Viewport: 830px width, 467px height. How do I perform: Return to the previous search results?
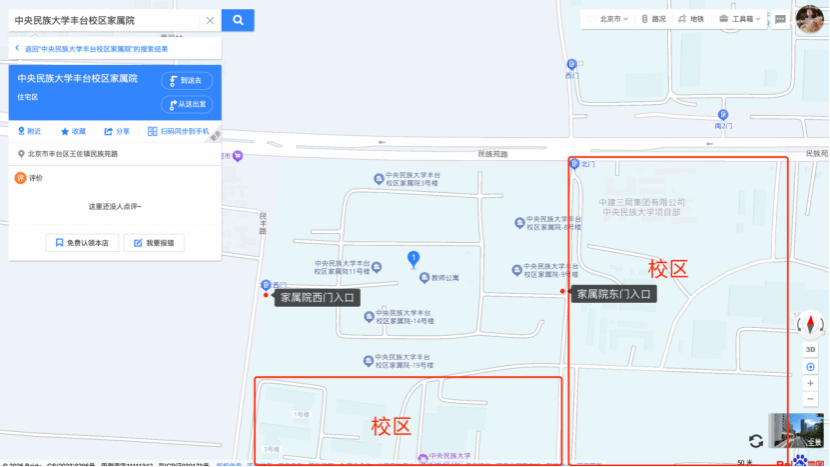(x=90, y=49)
